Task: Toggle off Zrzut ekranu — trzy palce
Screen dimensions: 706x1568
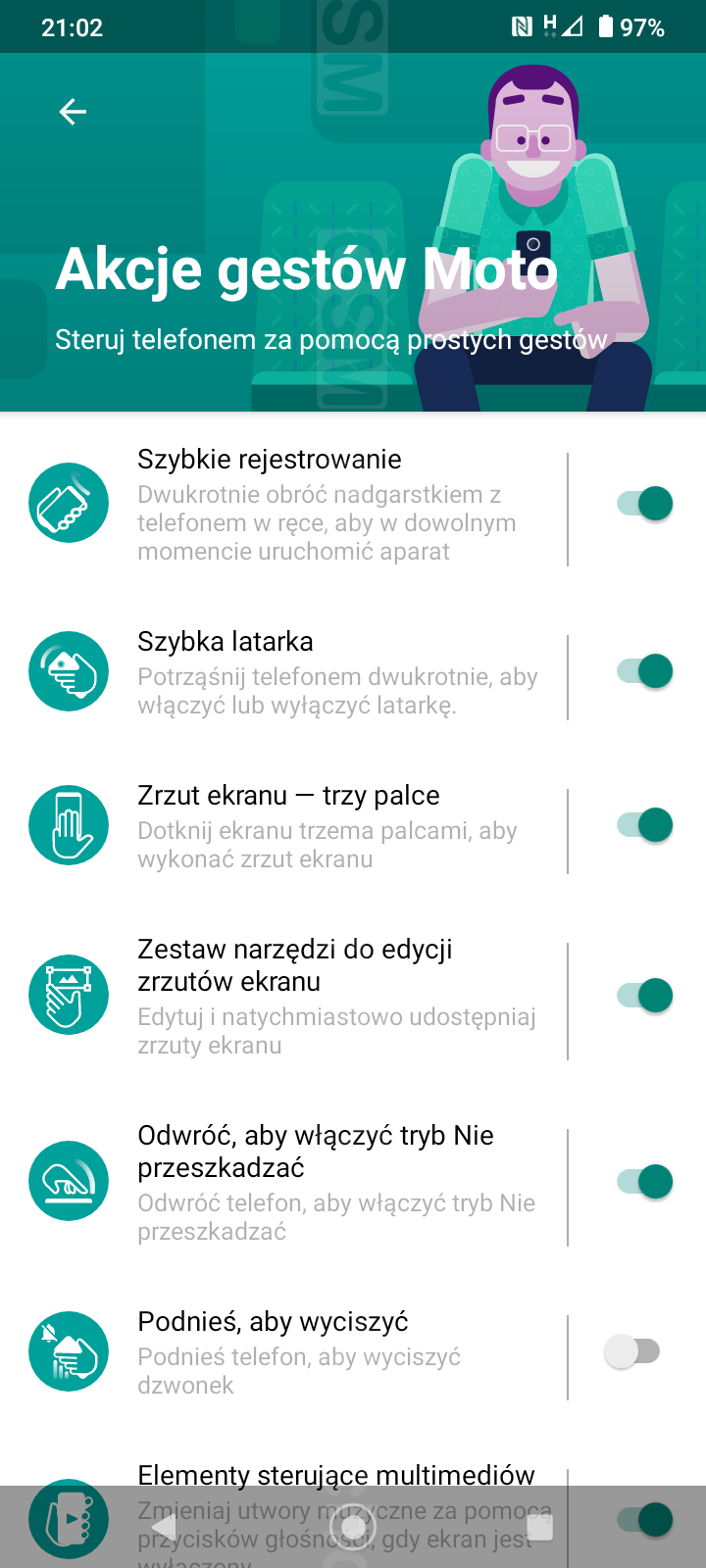Action: point(644,825)
